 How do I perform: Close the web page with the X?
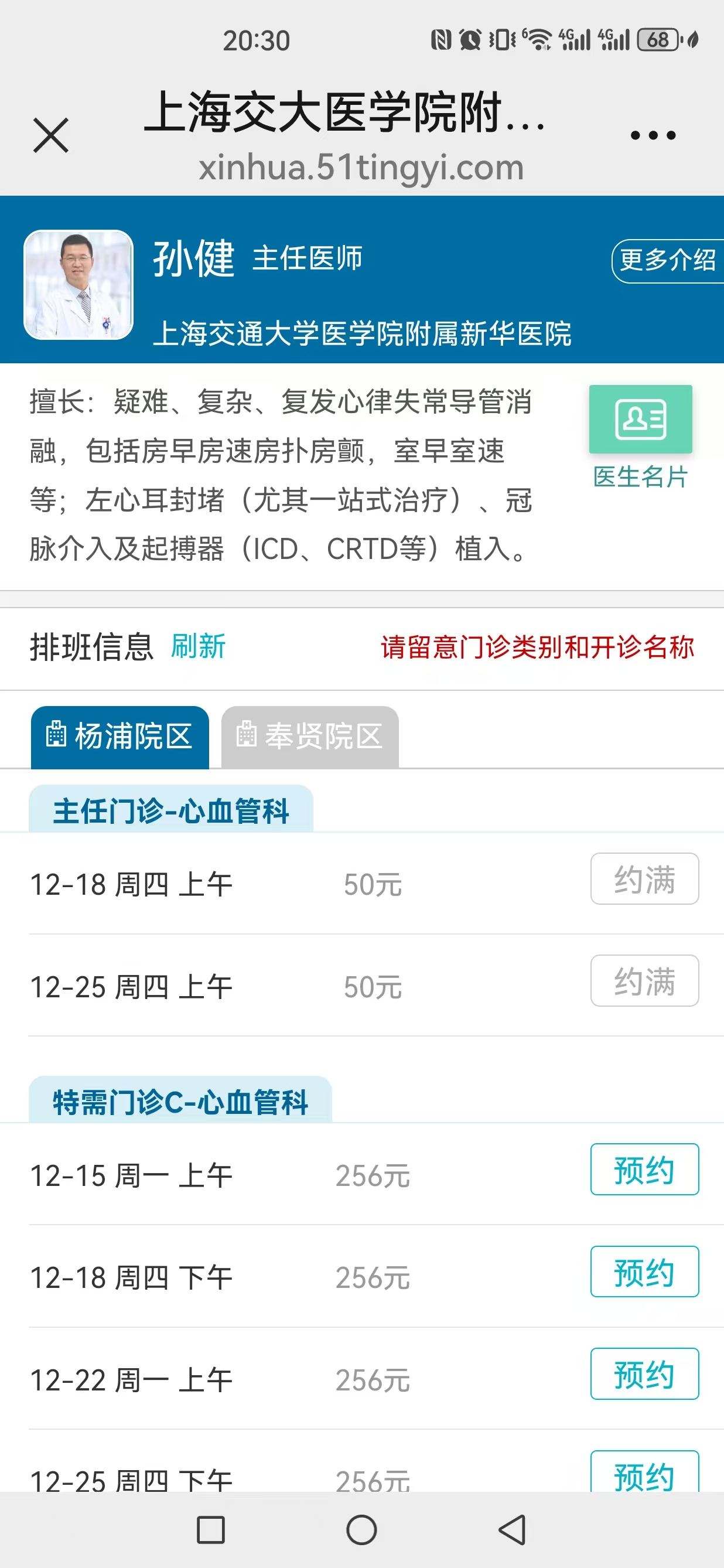pos(51,135)
